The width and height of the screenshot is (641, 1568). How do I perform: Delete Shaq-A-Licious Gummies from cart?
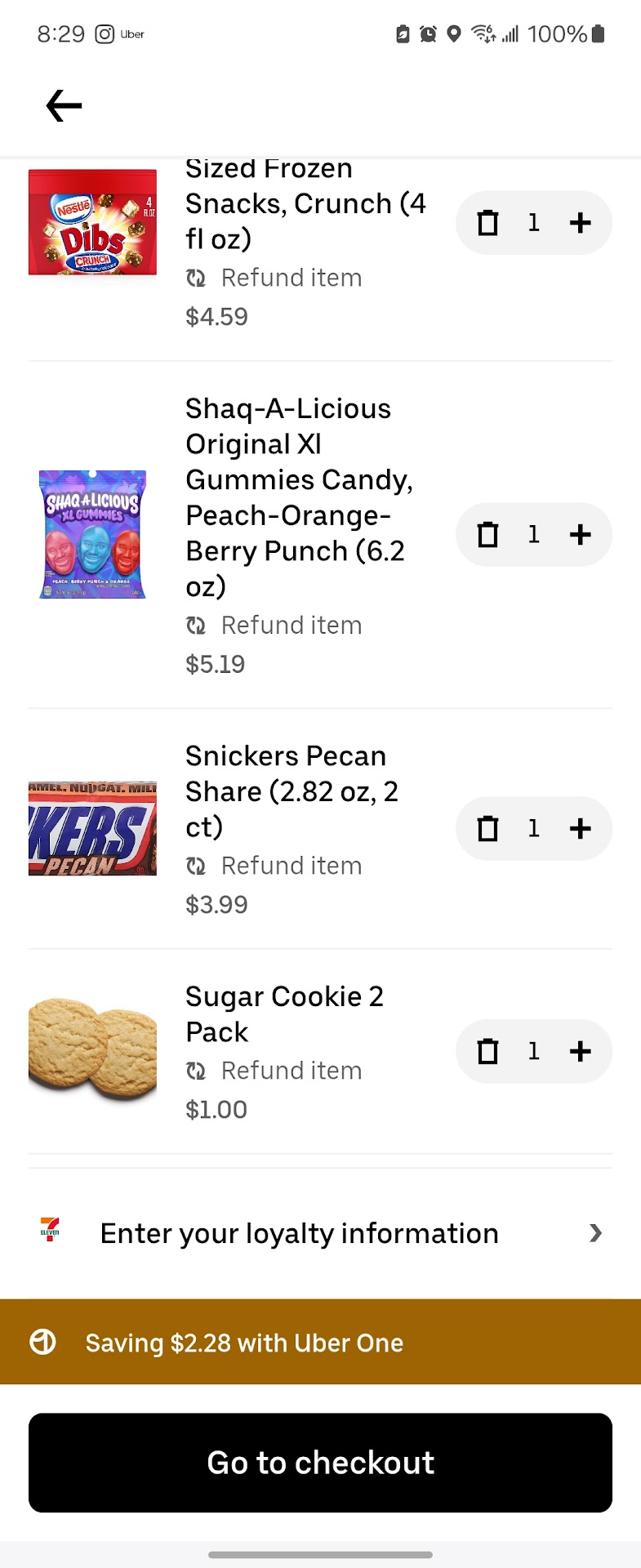coord(487,535)
